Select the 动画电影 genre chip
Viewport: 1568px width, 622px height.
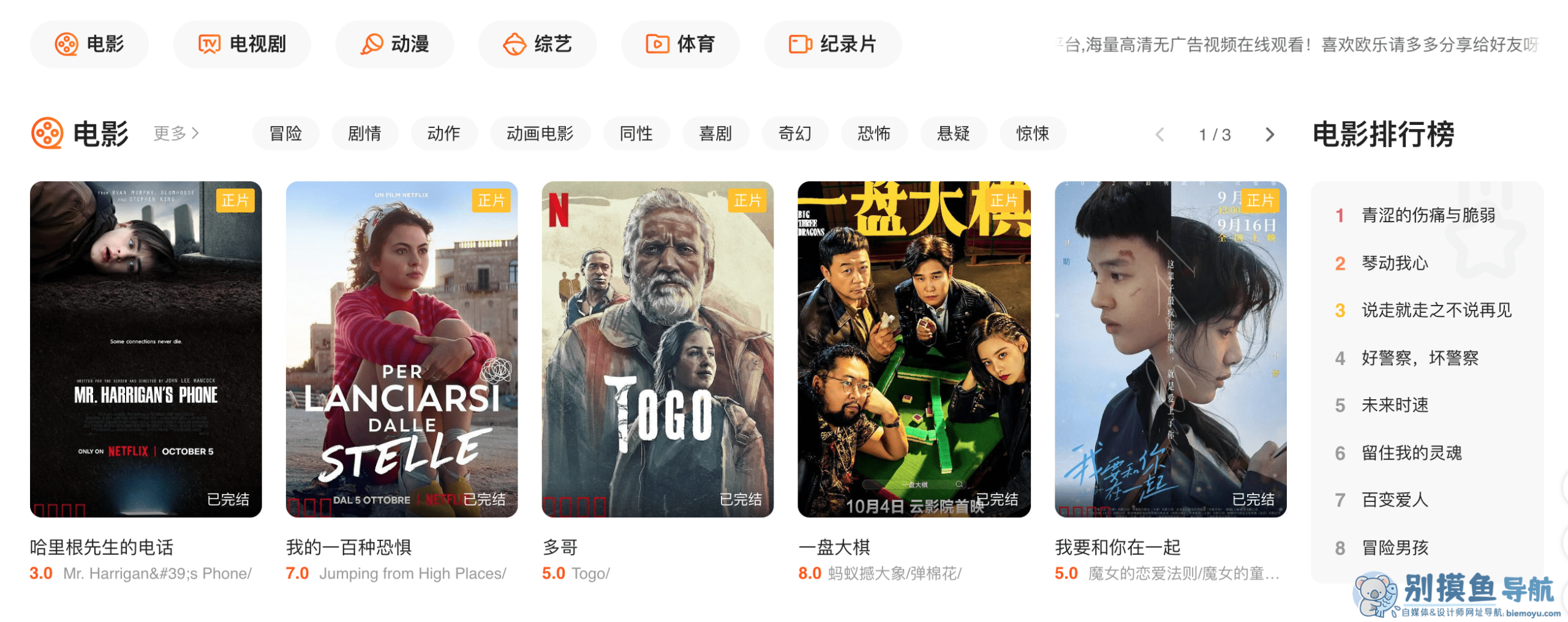[540, 133]
